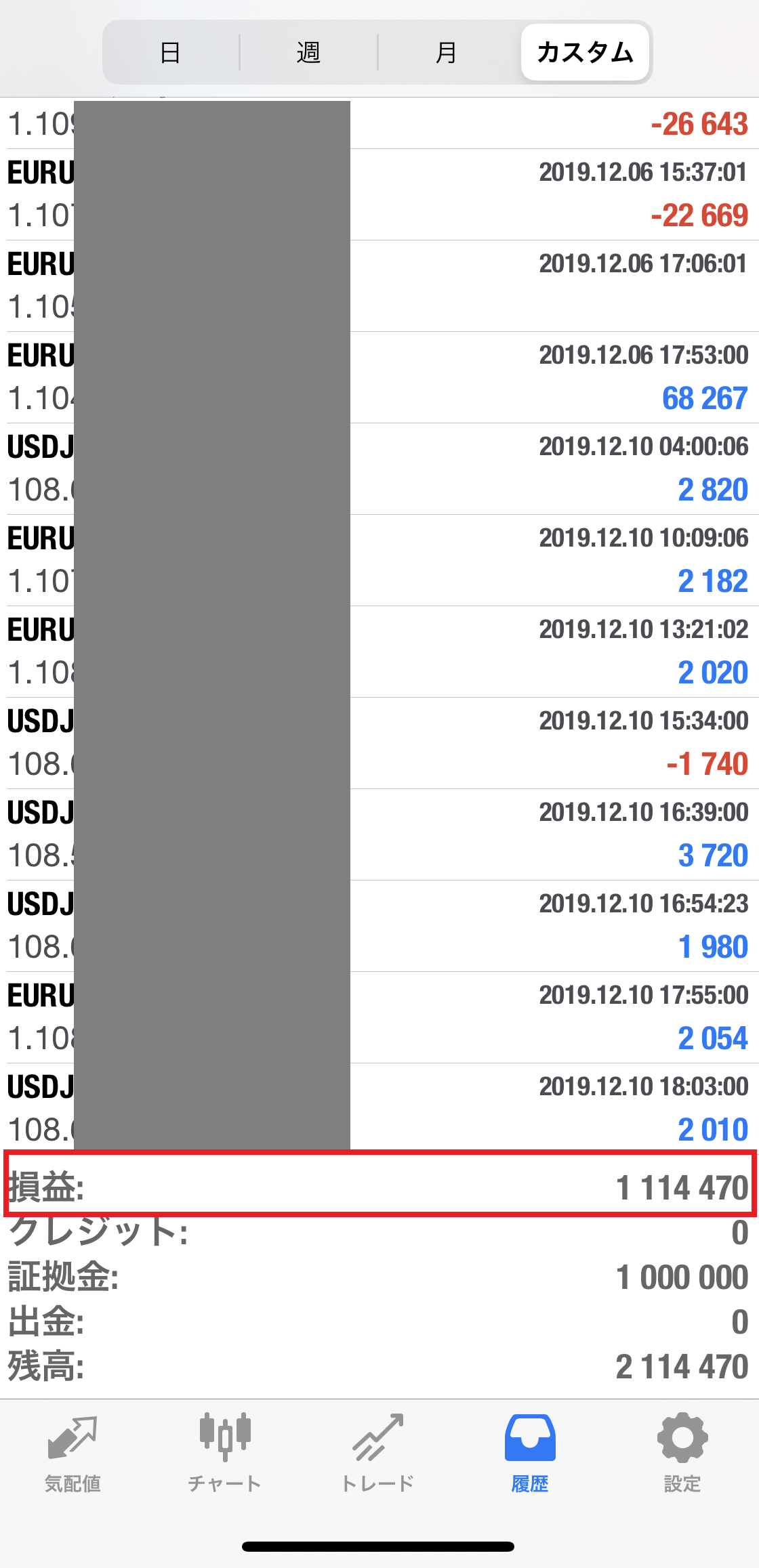Open the trade closed at 2019.12.06 17:06:01
Screen dimensions: 759x1568
pos(379,286)
